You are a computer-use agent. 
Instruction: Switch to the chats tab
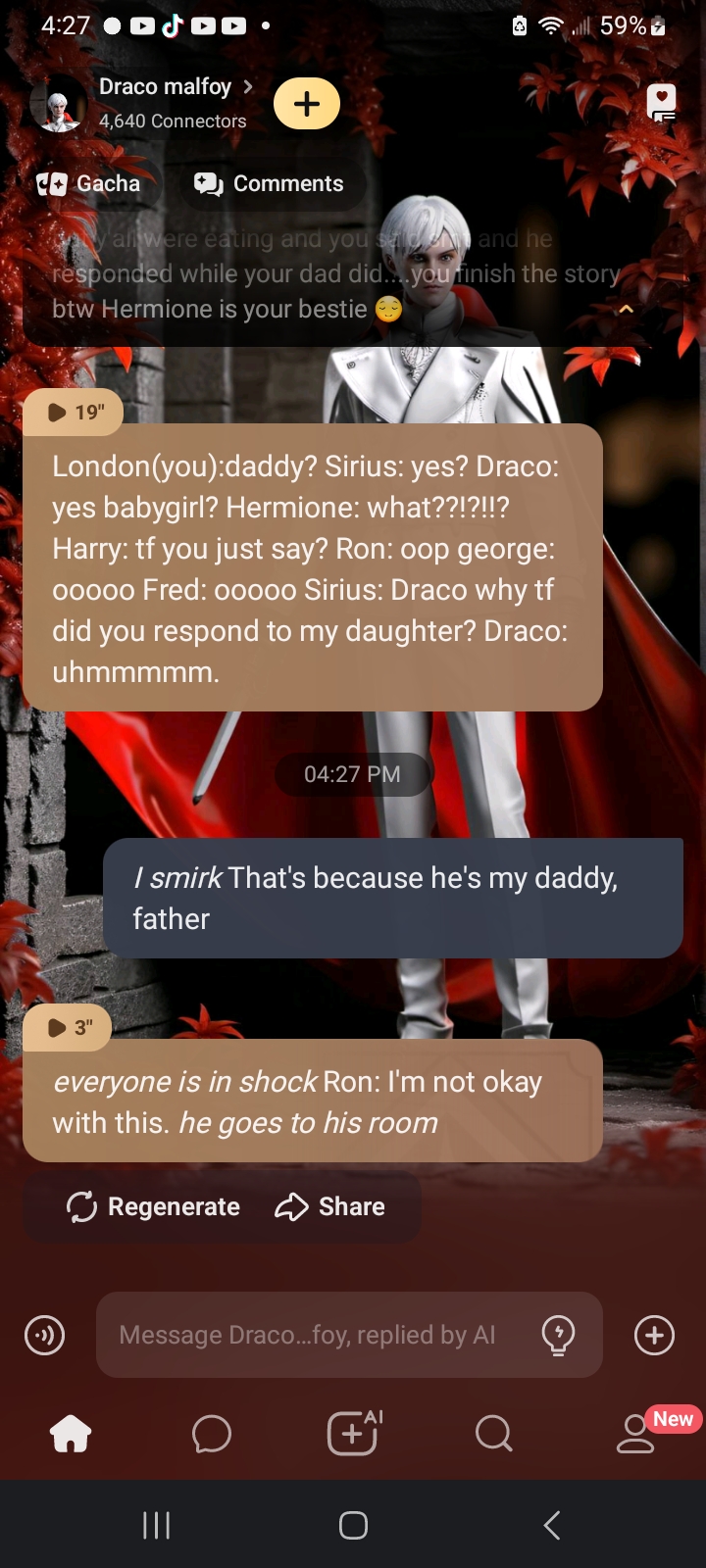[x=212, y=1434]
